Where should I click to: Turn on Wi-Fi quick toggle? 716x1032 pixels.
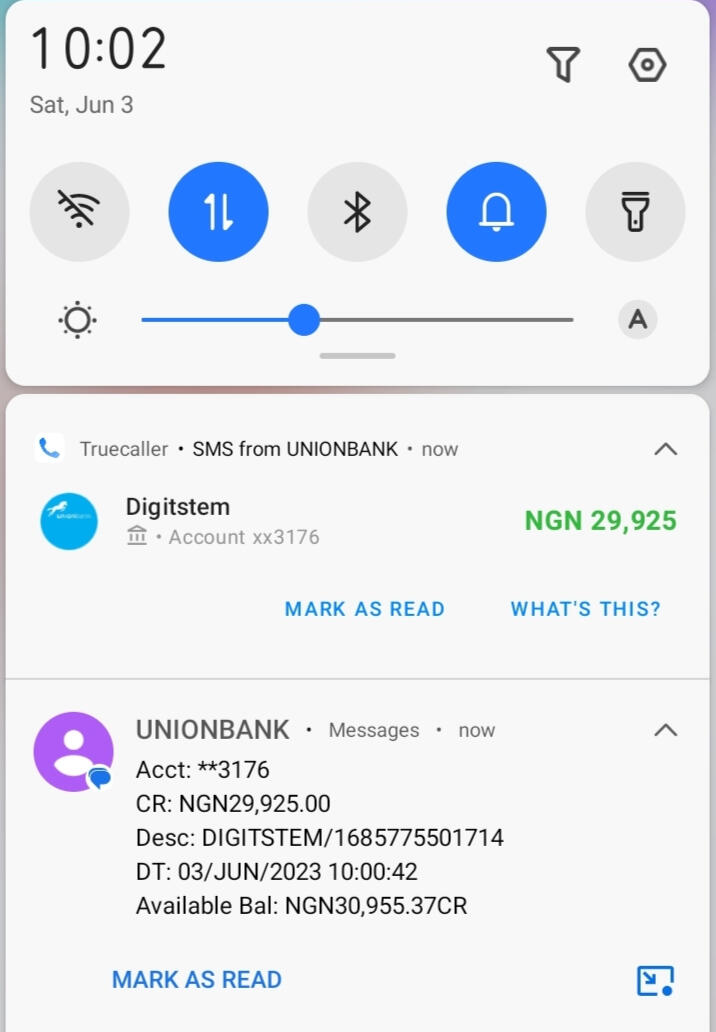[x=79, y=211]
